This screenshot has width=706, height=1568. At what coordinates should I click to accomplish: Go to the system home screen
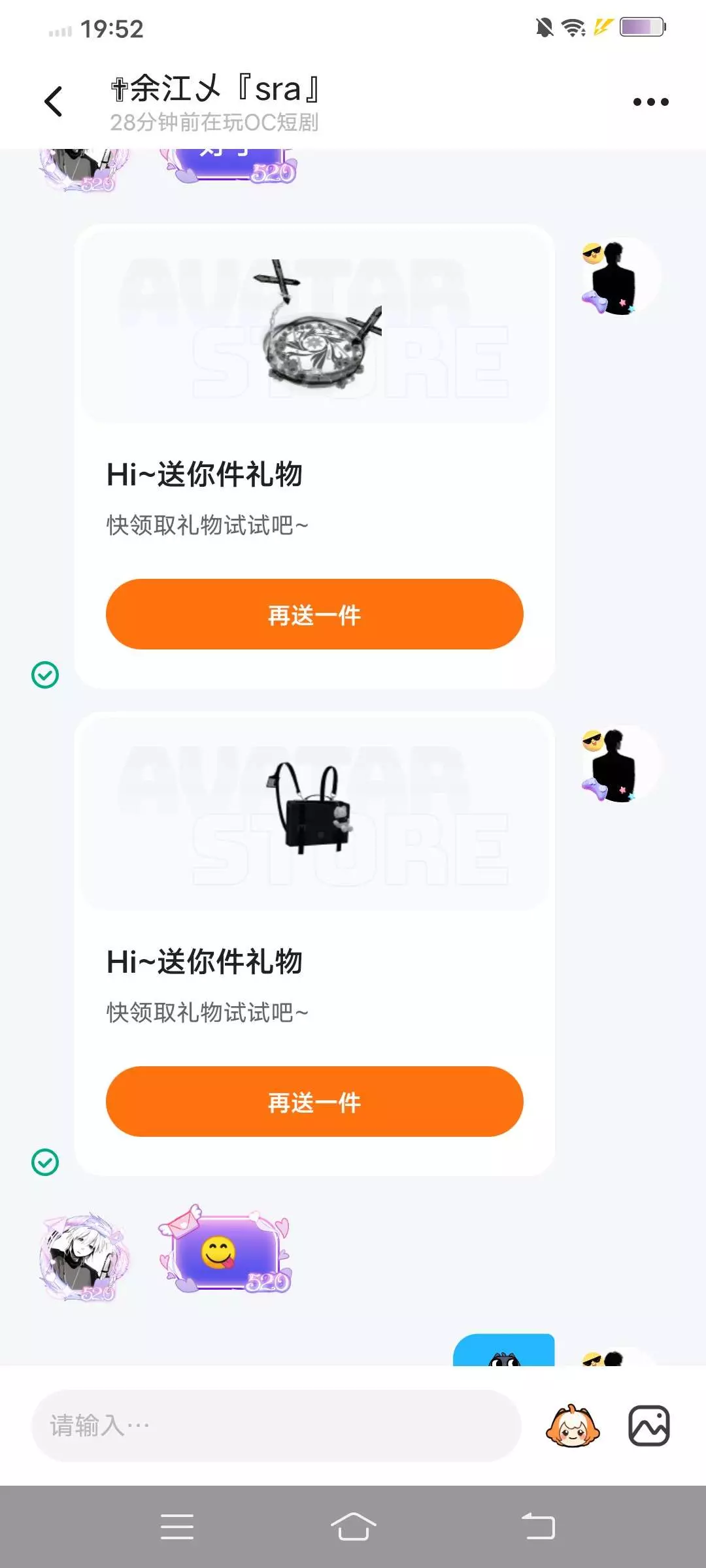[x=353, y=1527]
